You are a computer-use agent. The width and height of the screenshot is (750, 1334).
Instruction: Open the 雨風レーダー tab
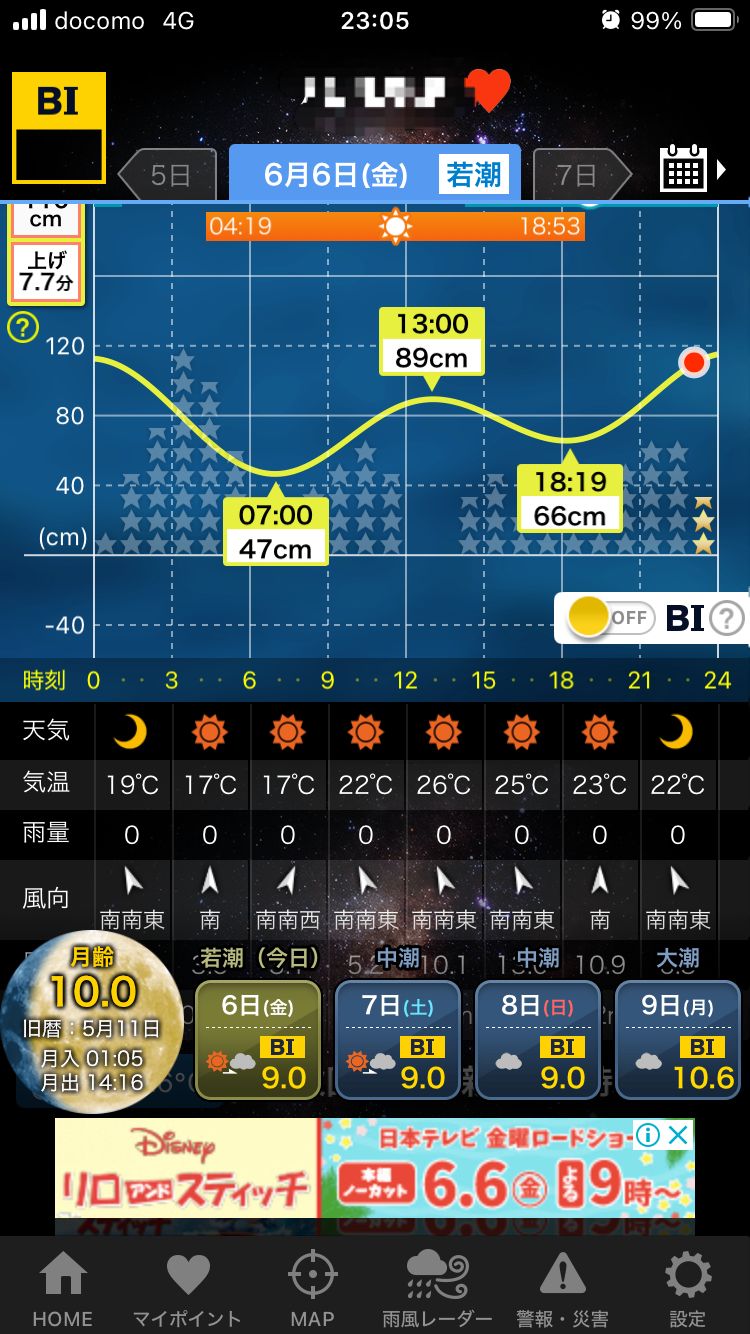(437, 1289)
